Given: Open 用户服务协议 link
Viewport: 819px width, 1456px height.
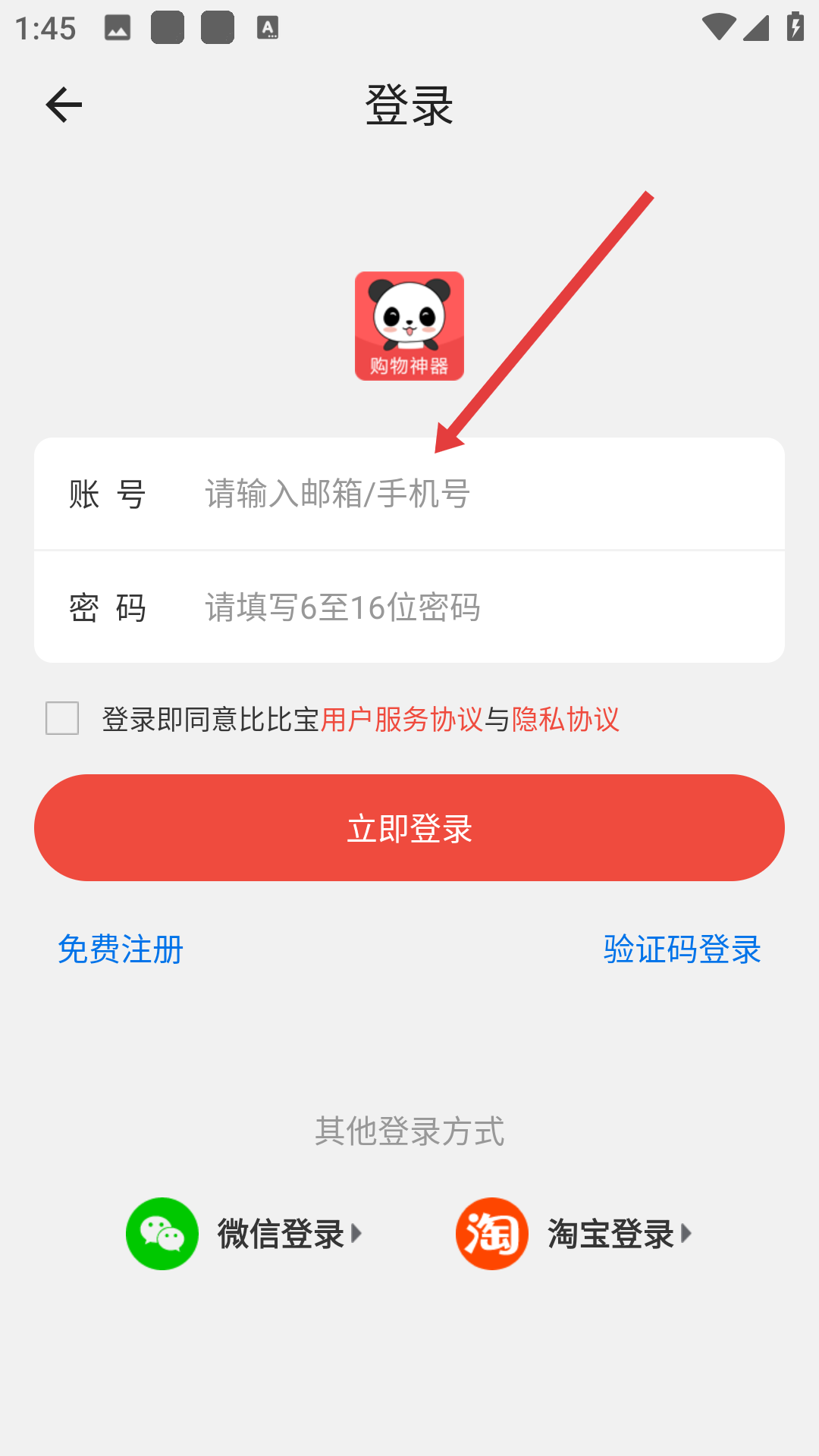Looking at the screenshot, I should coord(401,719).
